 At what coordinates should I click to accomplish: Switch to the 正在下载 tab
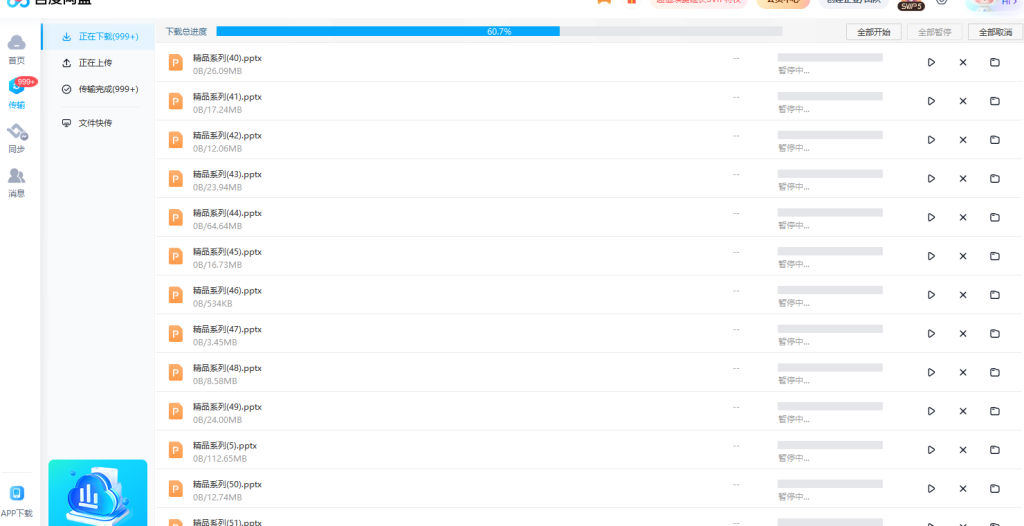(99, 37)
